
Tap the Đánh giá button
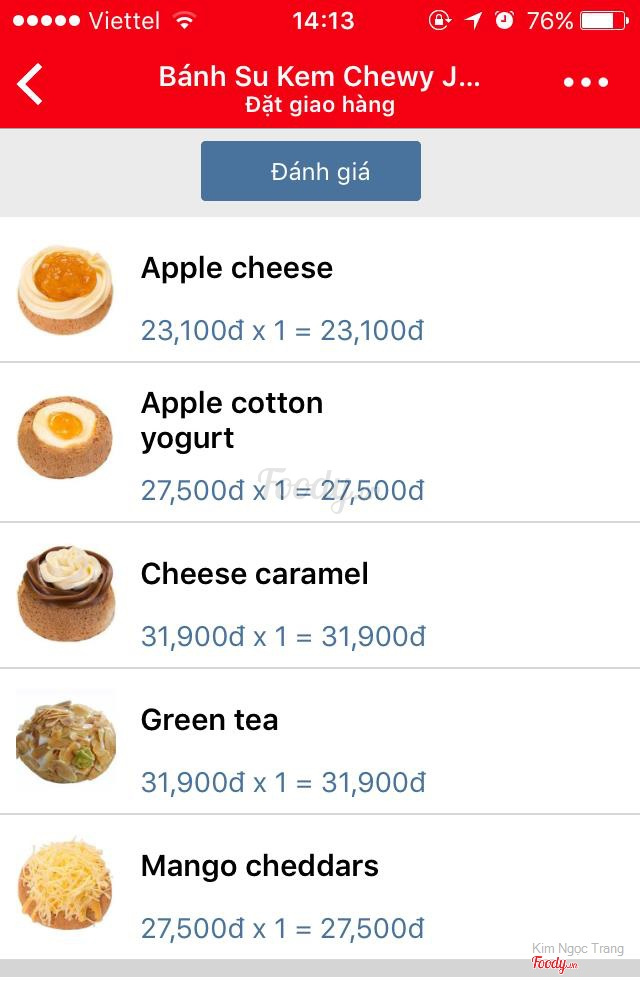click(311, 171)
